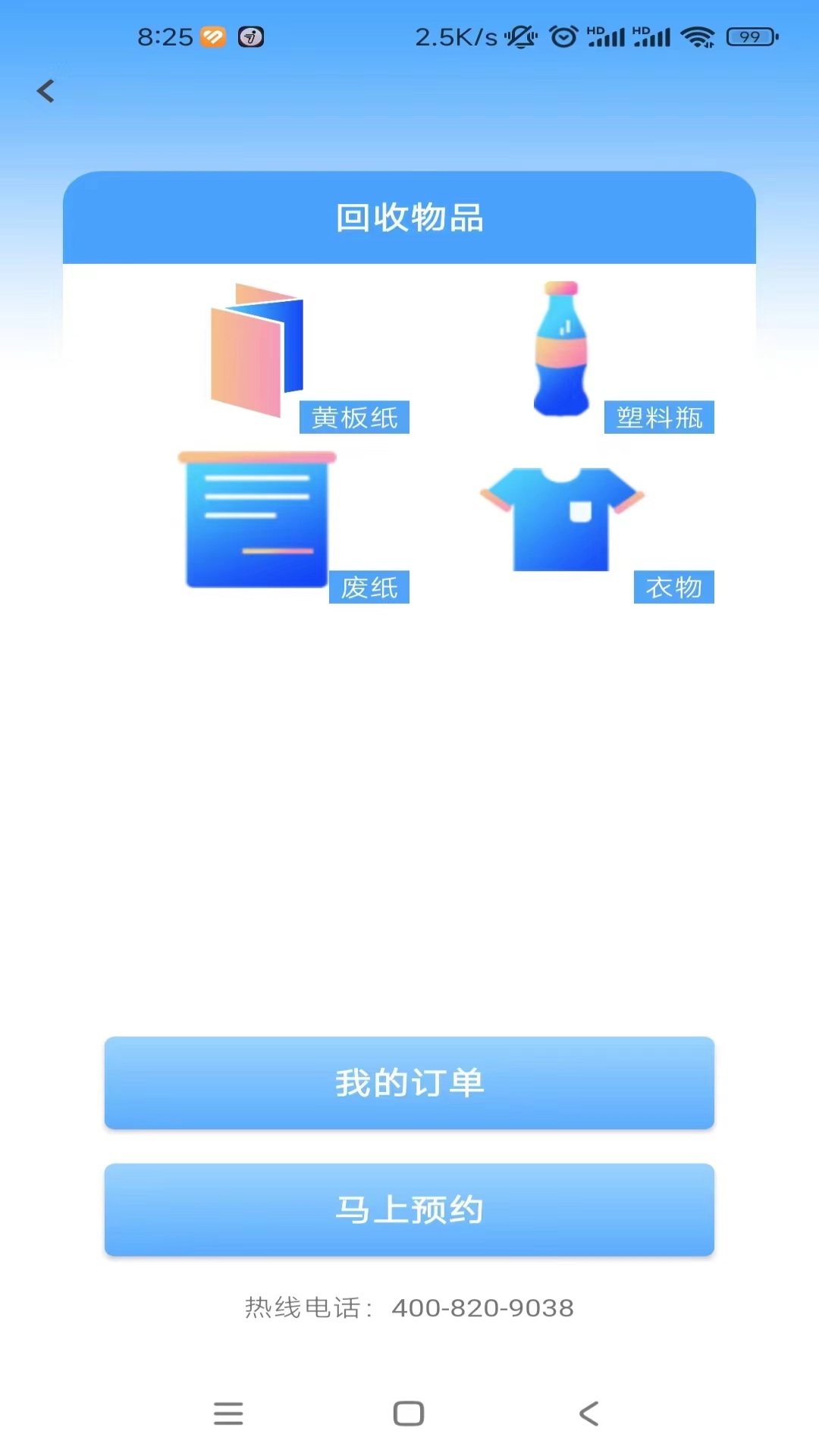Click the back arrow at top left
This screenshot has width=819, height=1456.
point(45,90)
